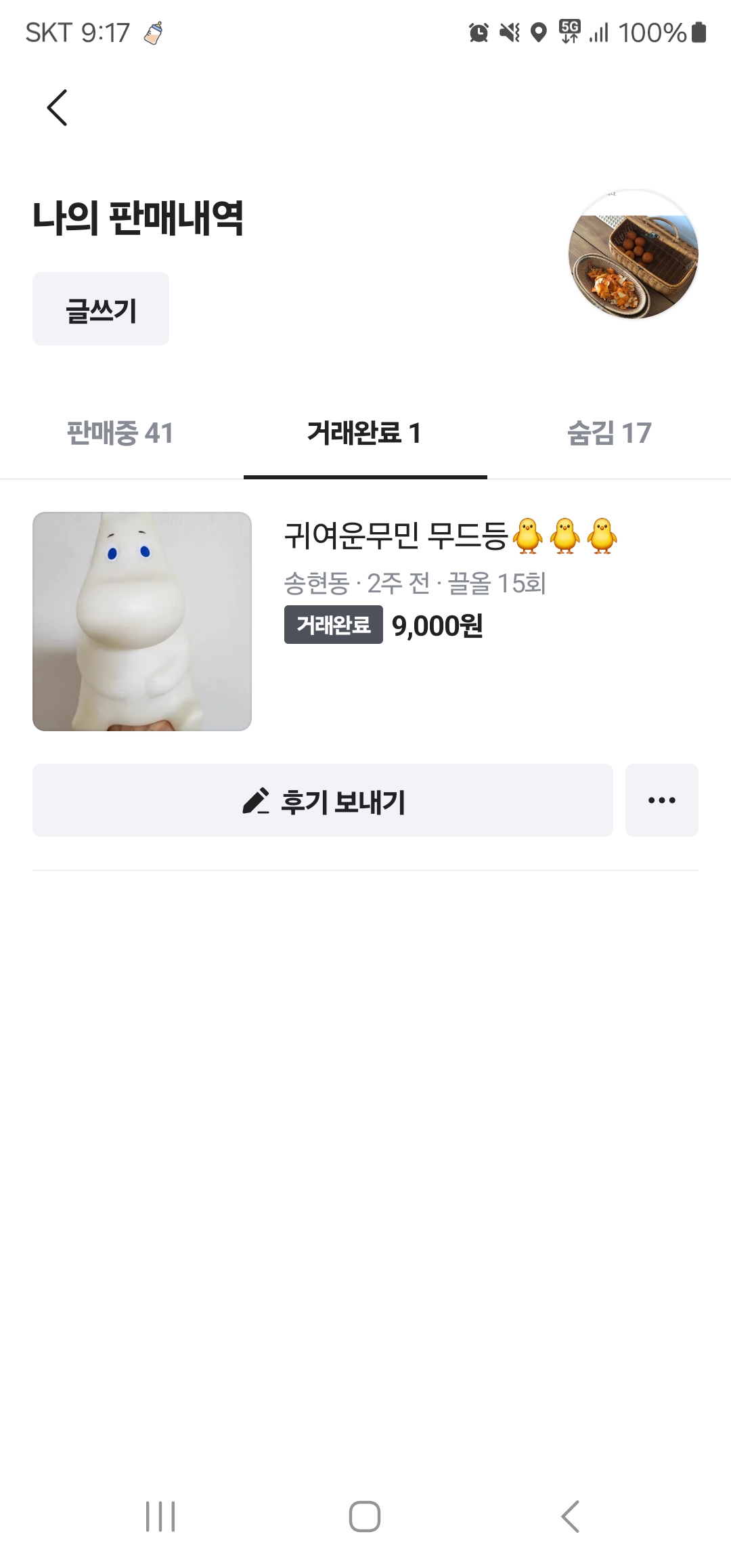Switch to the 숨김 17 tab
731x1568 pixels.
coord(609,433)
